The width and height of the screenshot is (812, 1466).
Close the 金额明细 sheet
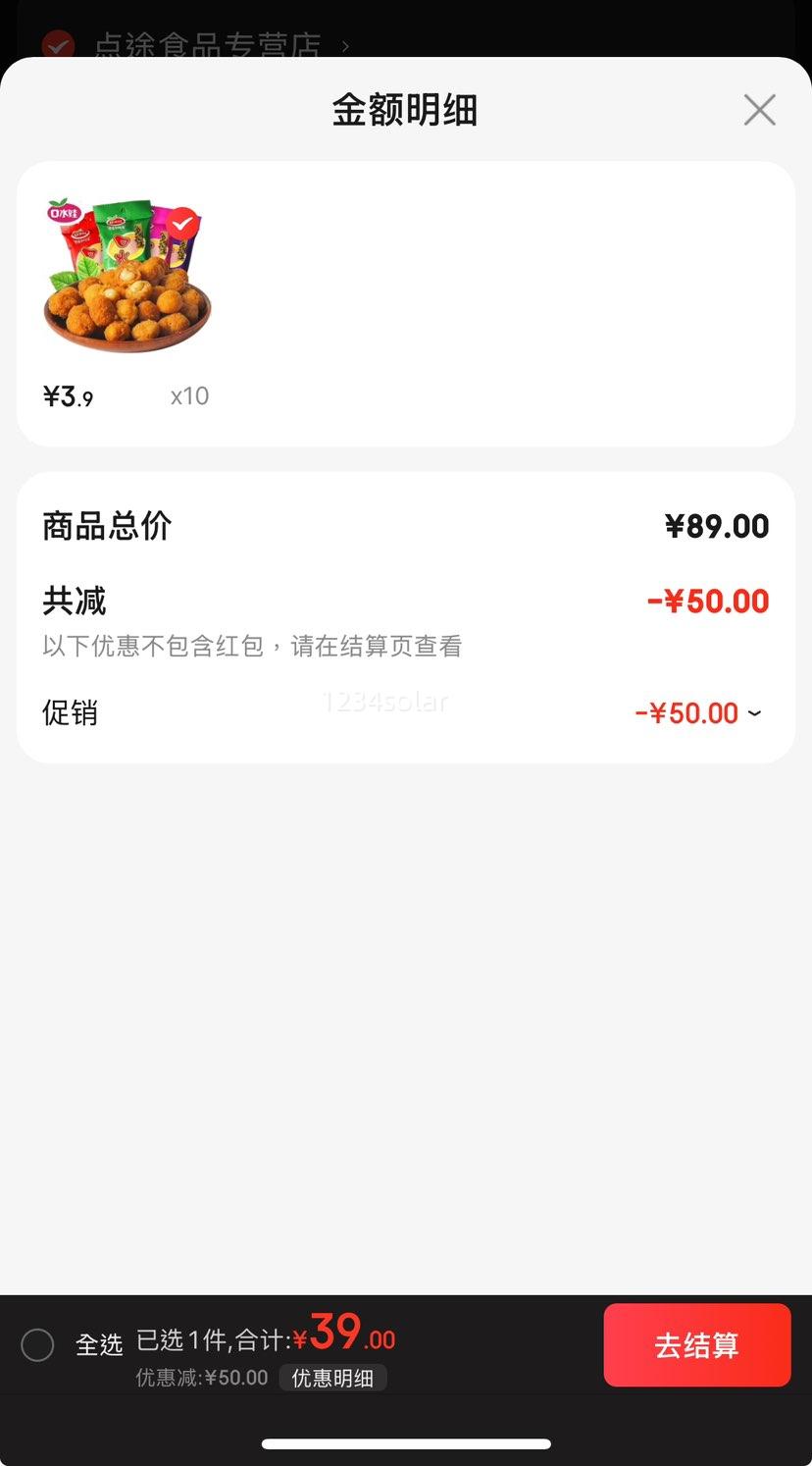click(x=760, y=110)
